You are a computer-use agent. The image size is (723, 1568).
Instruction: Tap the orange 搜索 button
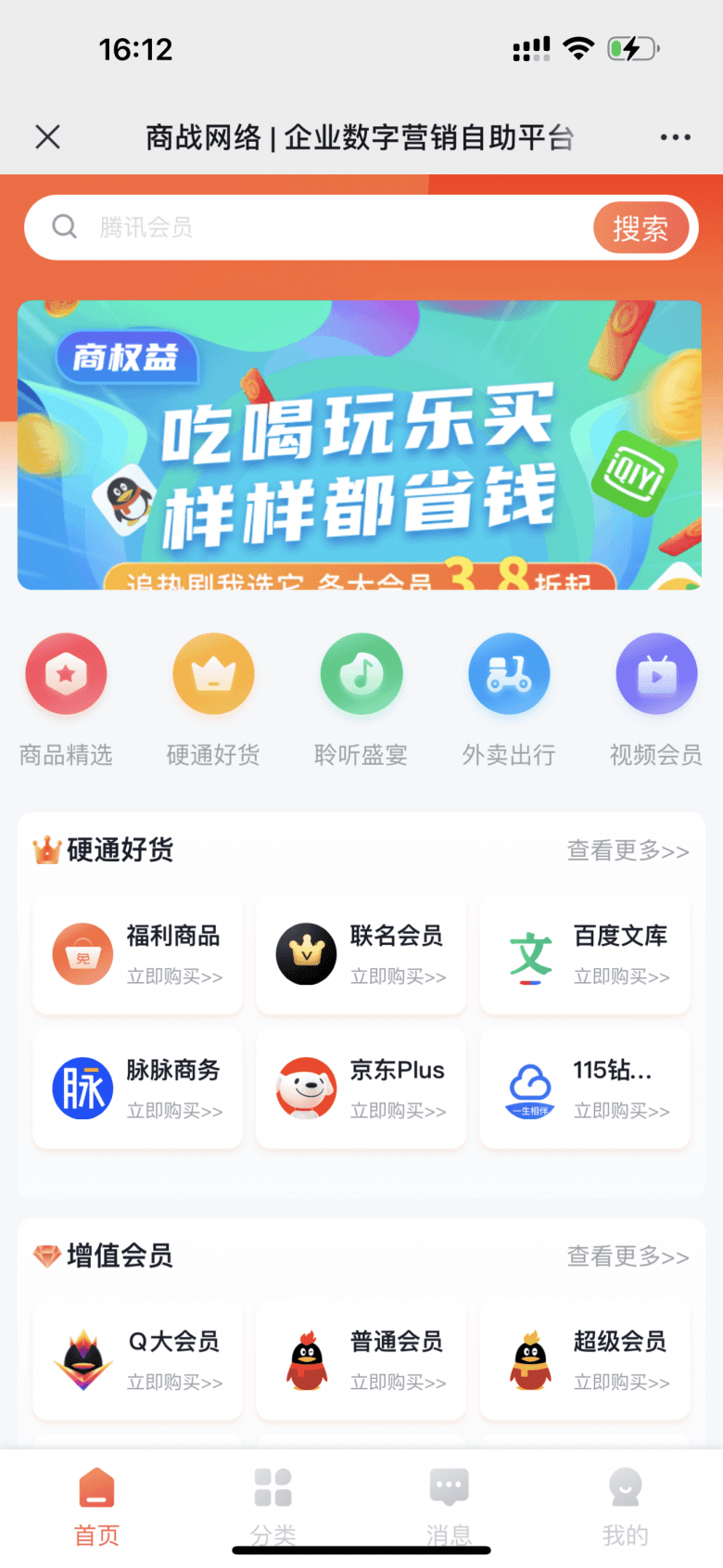pyautogui.click(x=641, y=228)
